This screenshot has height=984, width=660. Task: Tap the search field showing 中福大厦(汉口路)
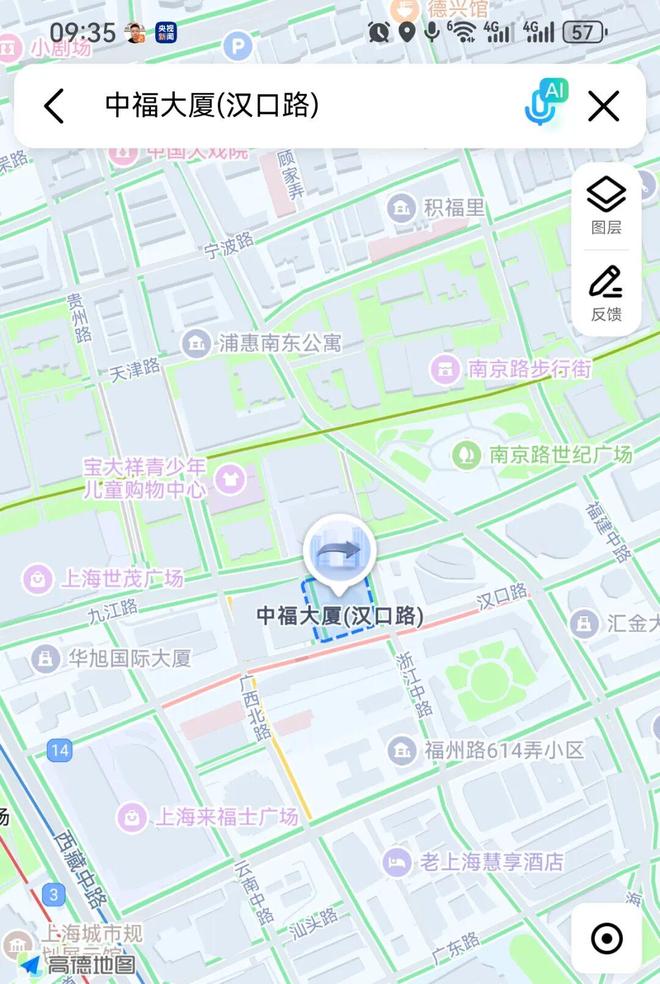point(300,106)
